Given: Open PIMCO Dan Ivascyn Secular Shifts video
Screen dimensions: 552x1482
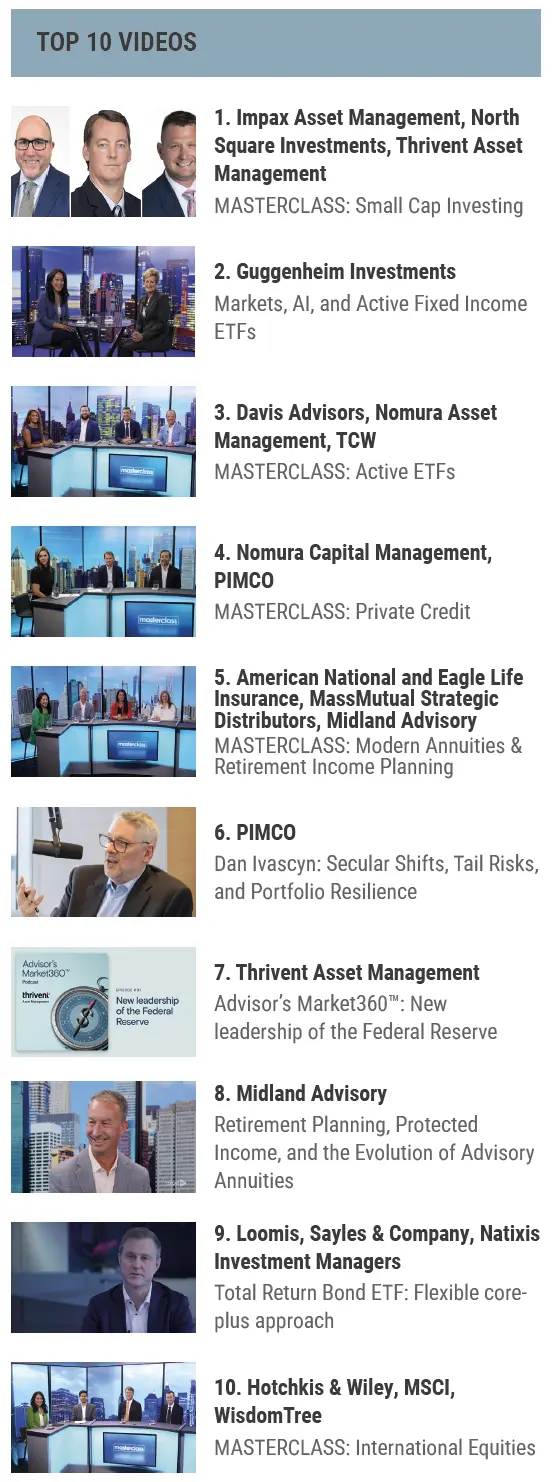Looking at the screenshot, I should [x=376, y=877].
